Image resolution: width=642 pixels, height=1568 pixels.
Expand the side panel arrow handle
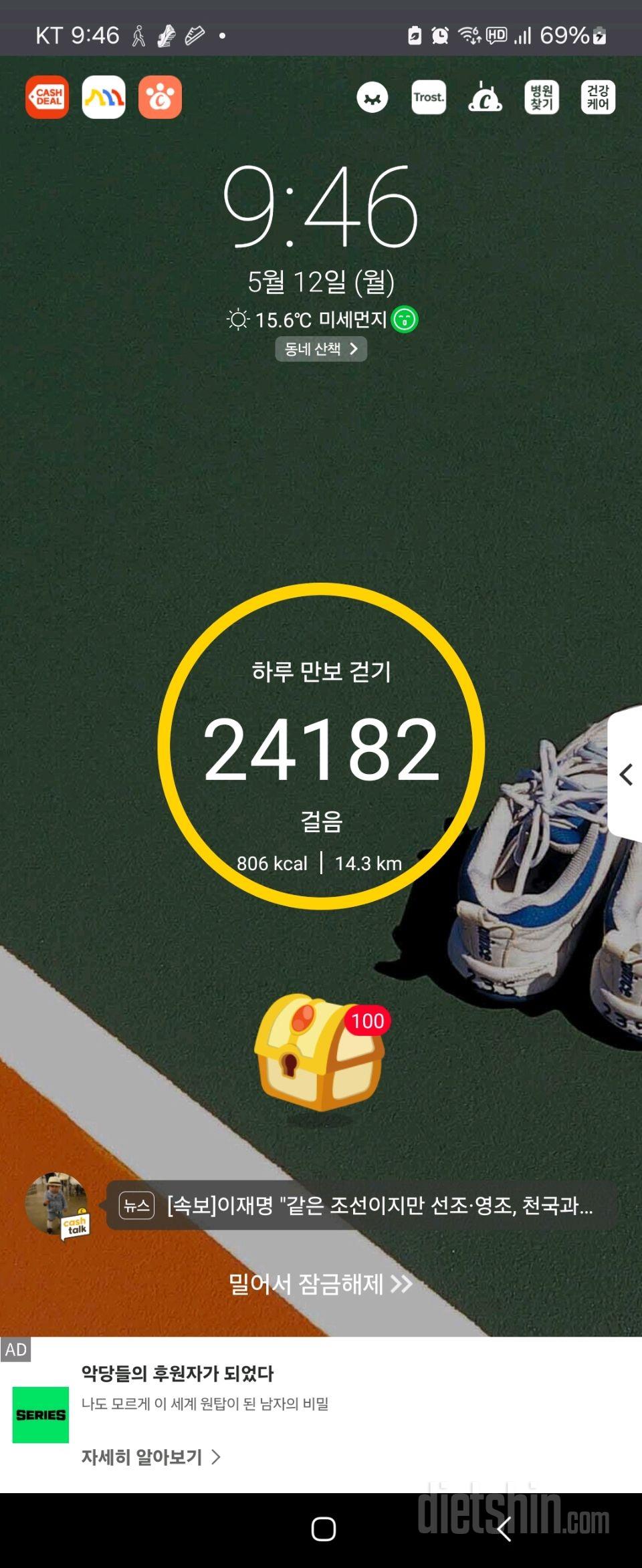click(x=626, y=775)
